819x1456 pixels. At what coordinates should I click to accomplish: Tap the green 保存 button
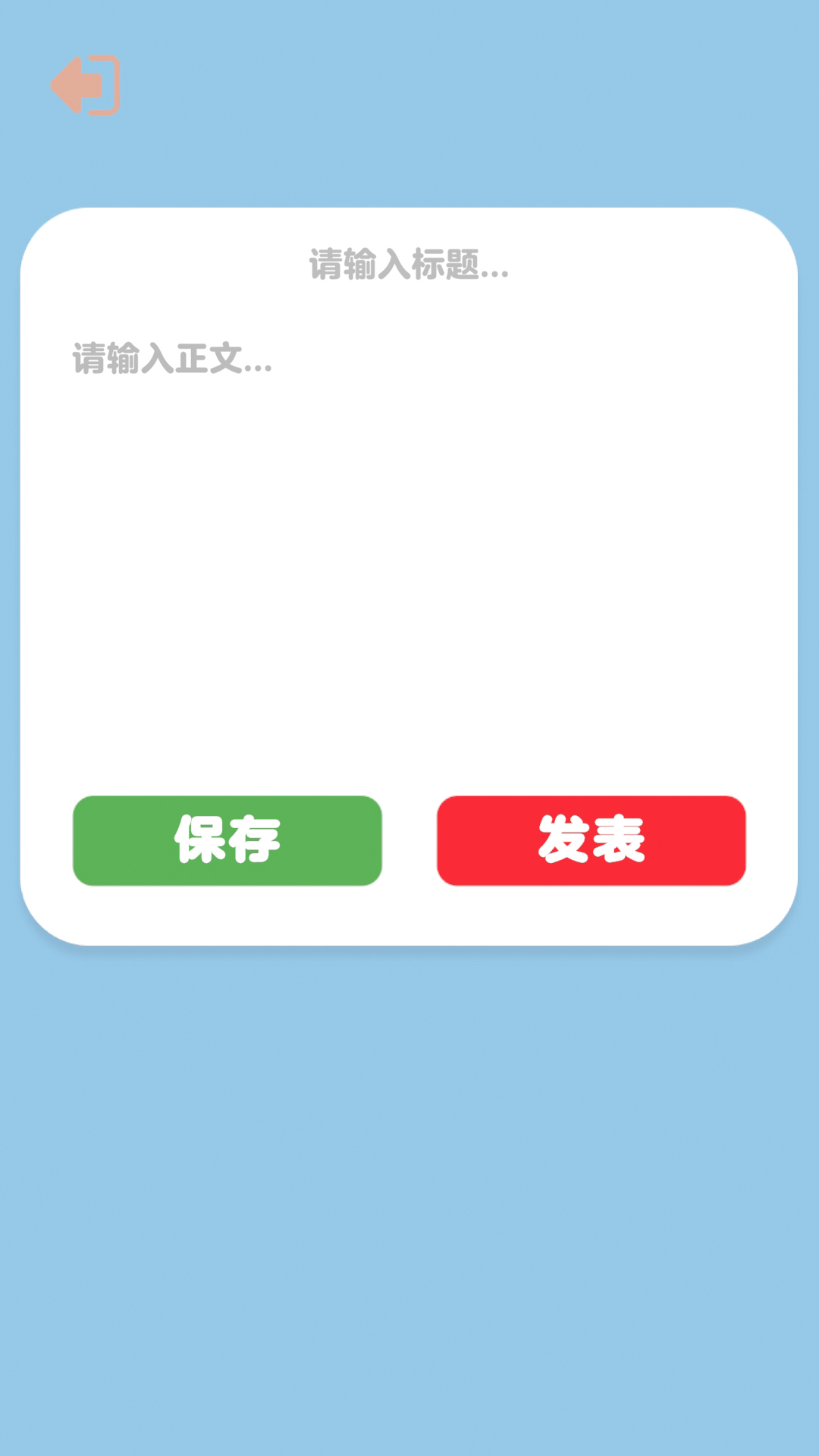pyautogui.click(x=227, y=840)
